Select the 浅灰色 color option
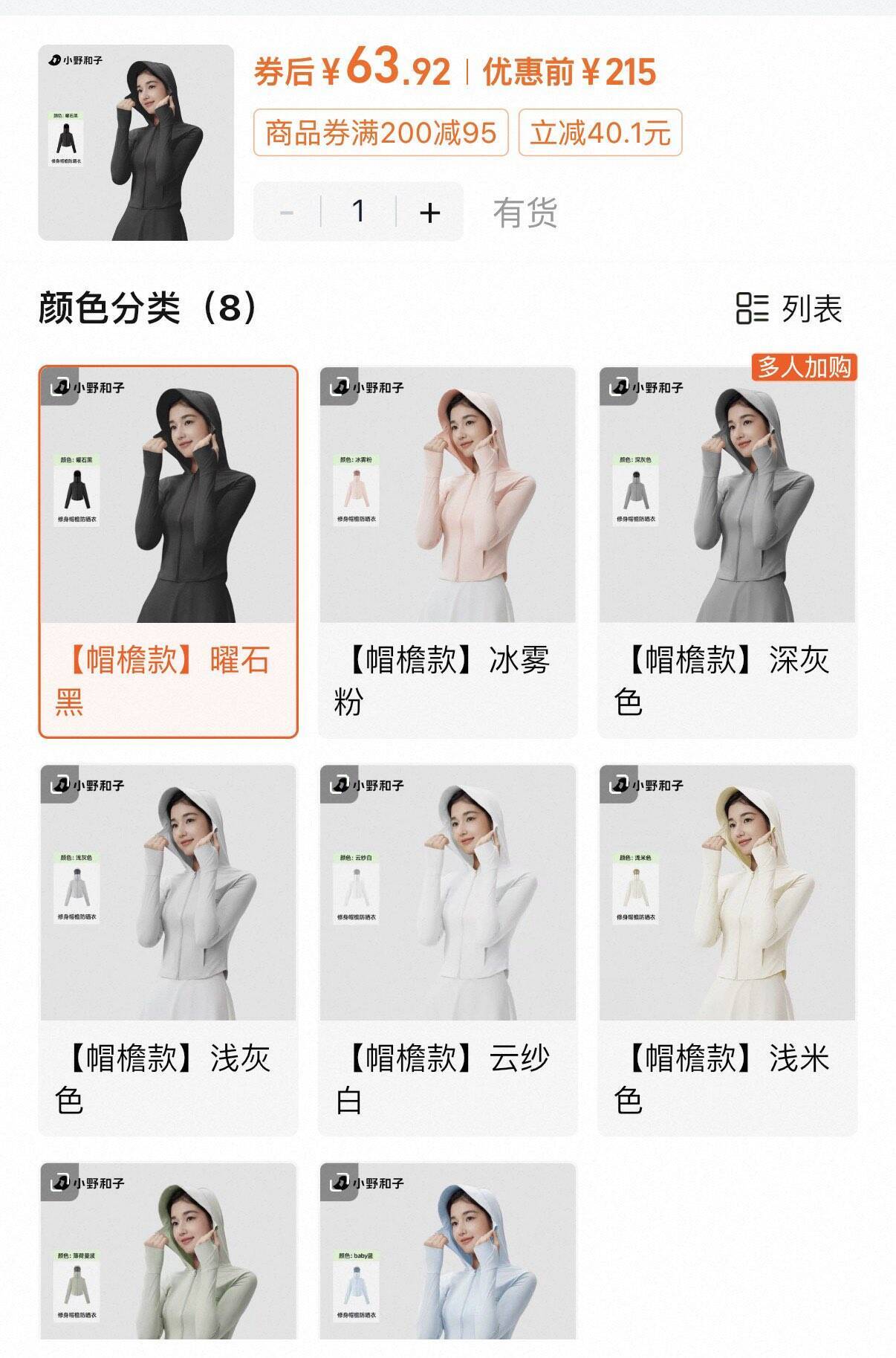The image size is (896, 1358). click(168, 949)
